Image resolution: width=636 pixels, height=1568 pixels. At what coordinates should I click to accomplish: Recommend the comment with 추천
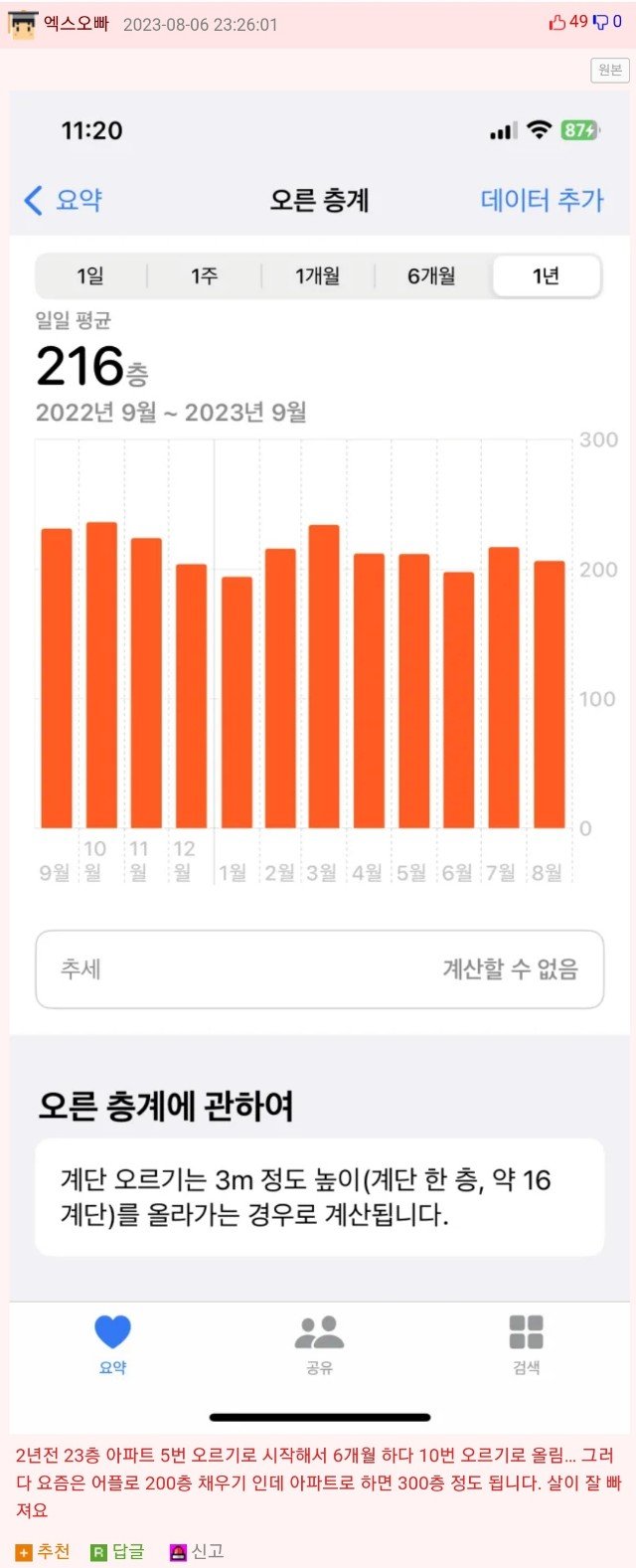tap(44, 1551)
